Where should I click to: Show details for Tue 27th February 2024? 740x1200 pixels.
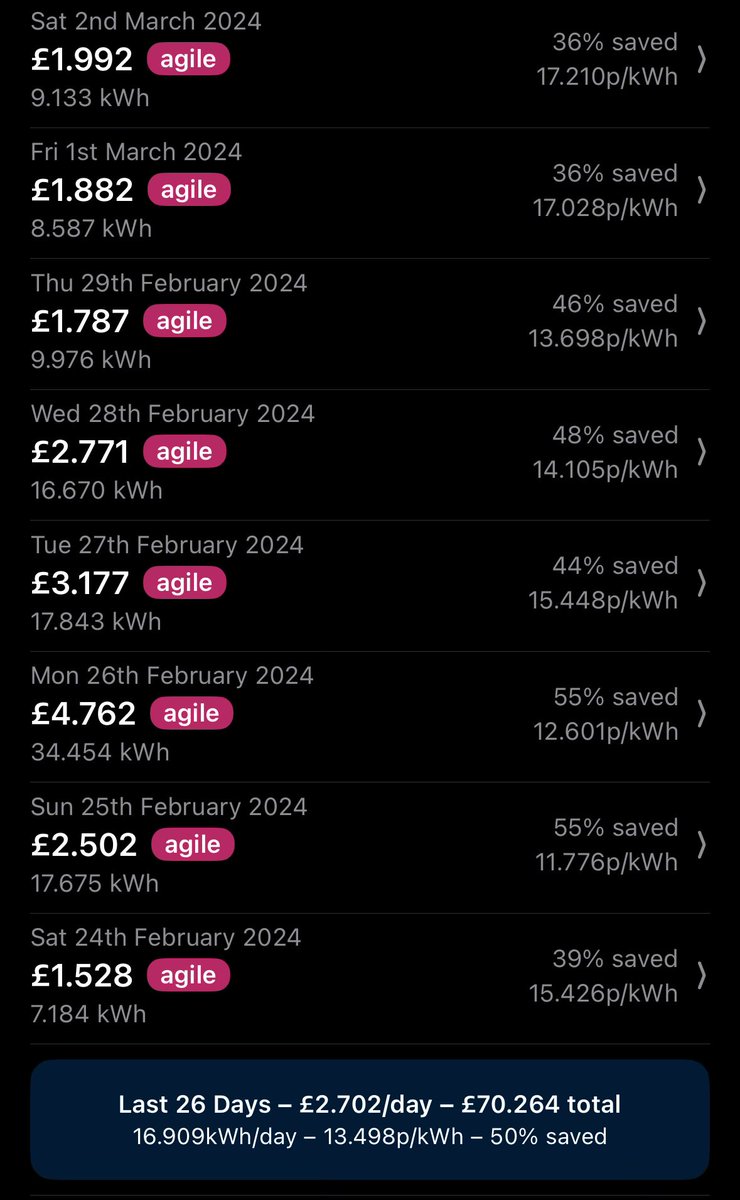click(370, 583)
